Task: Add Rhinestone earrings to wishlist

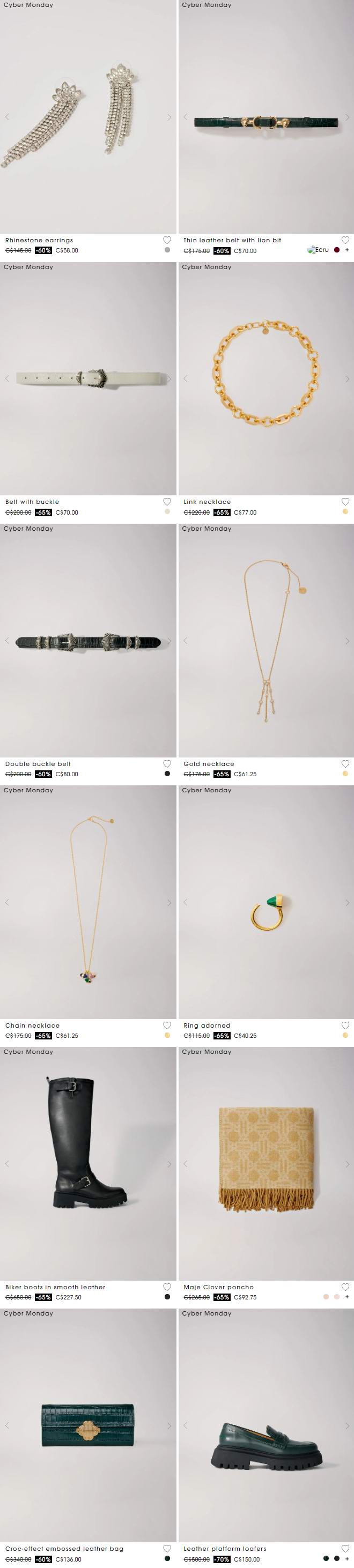Action: [x=167, y=240]
